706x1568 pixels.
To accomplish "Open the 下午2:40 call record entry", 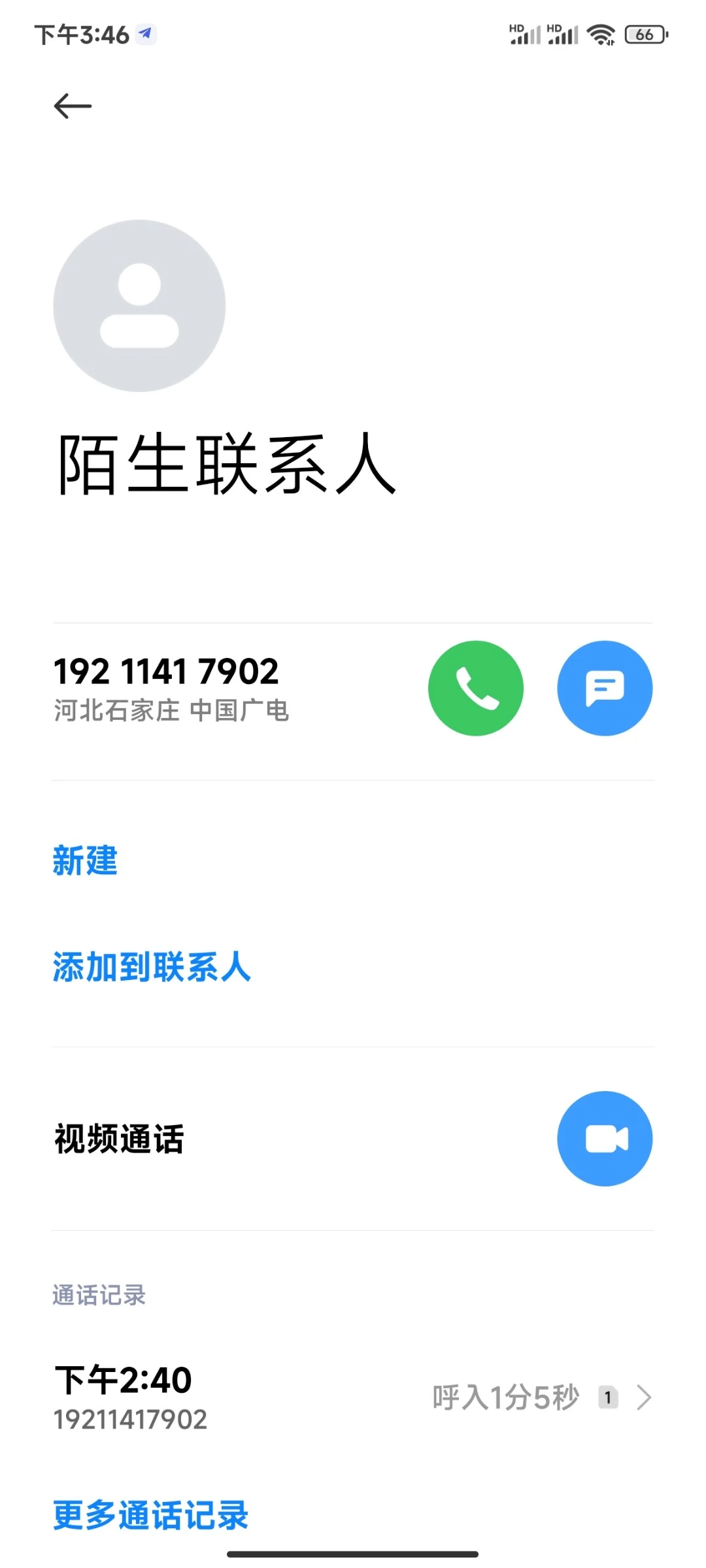I will click(353, 1397).
